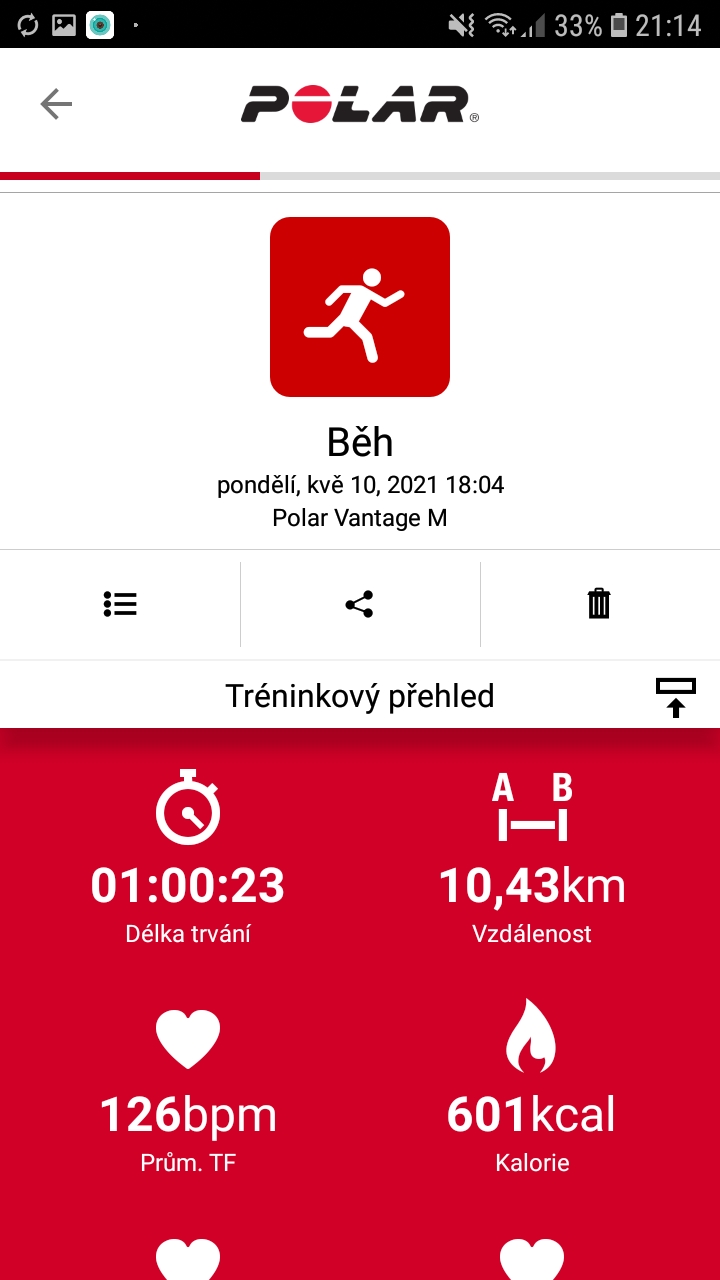
Task: Delete this training with the trash icon
Action: point(599,604)
